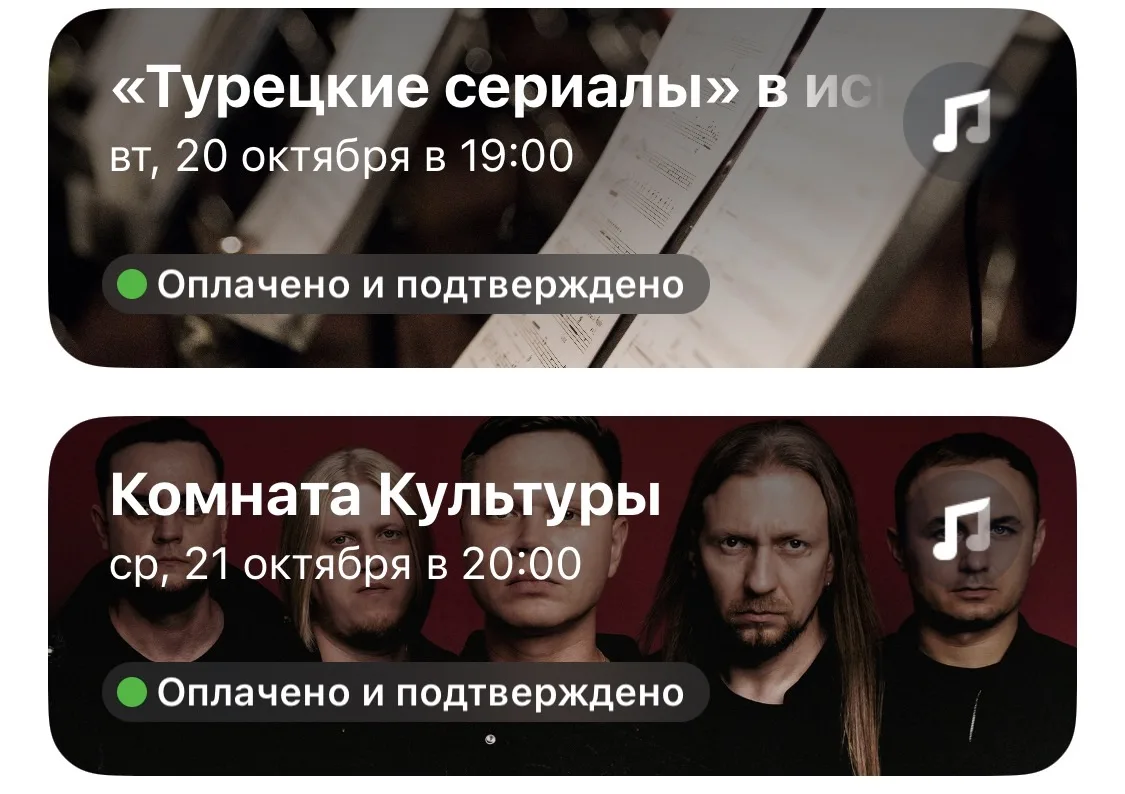
Task: Open the «Турецкие сериалы» ticket card
Action: click(562, 188)
